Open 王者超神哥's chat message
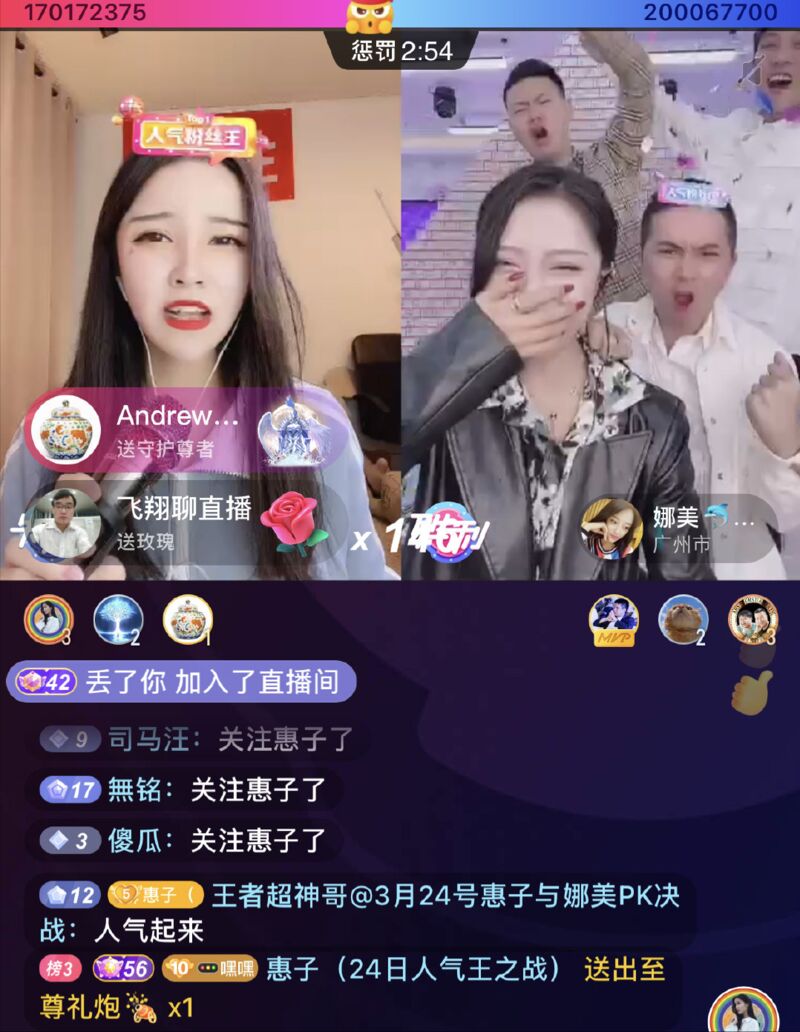Screen dimensions: 800x1032 (360, 912)
